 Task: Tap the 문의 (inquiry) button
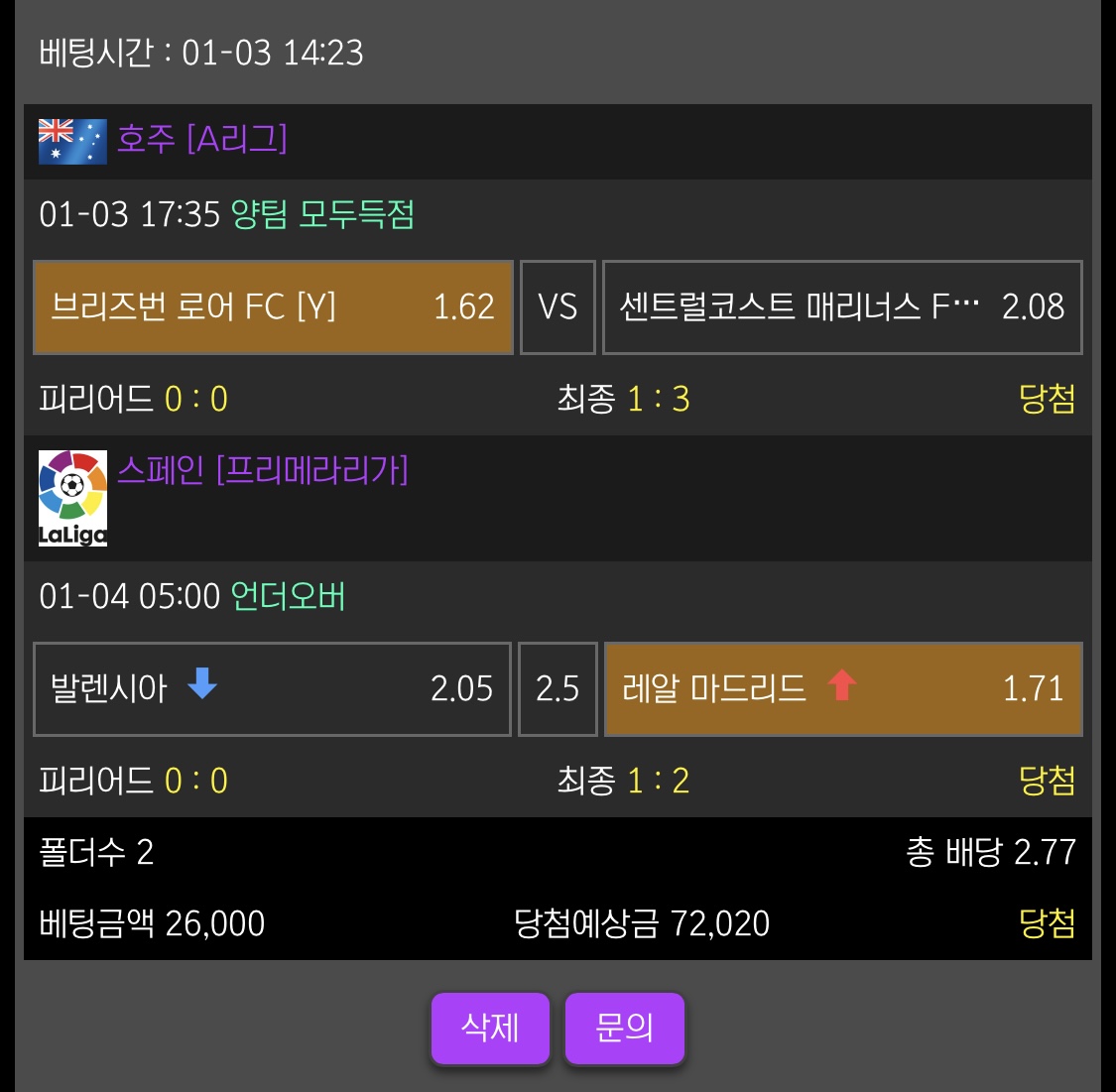[624, 1028]
